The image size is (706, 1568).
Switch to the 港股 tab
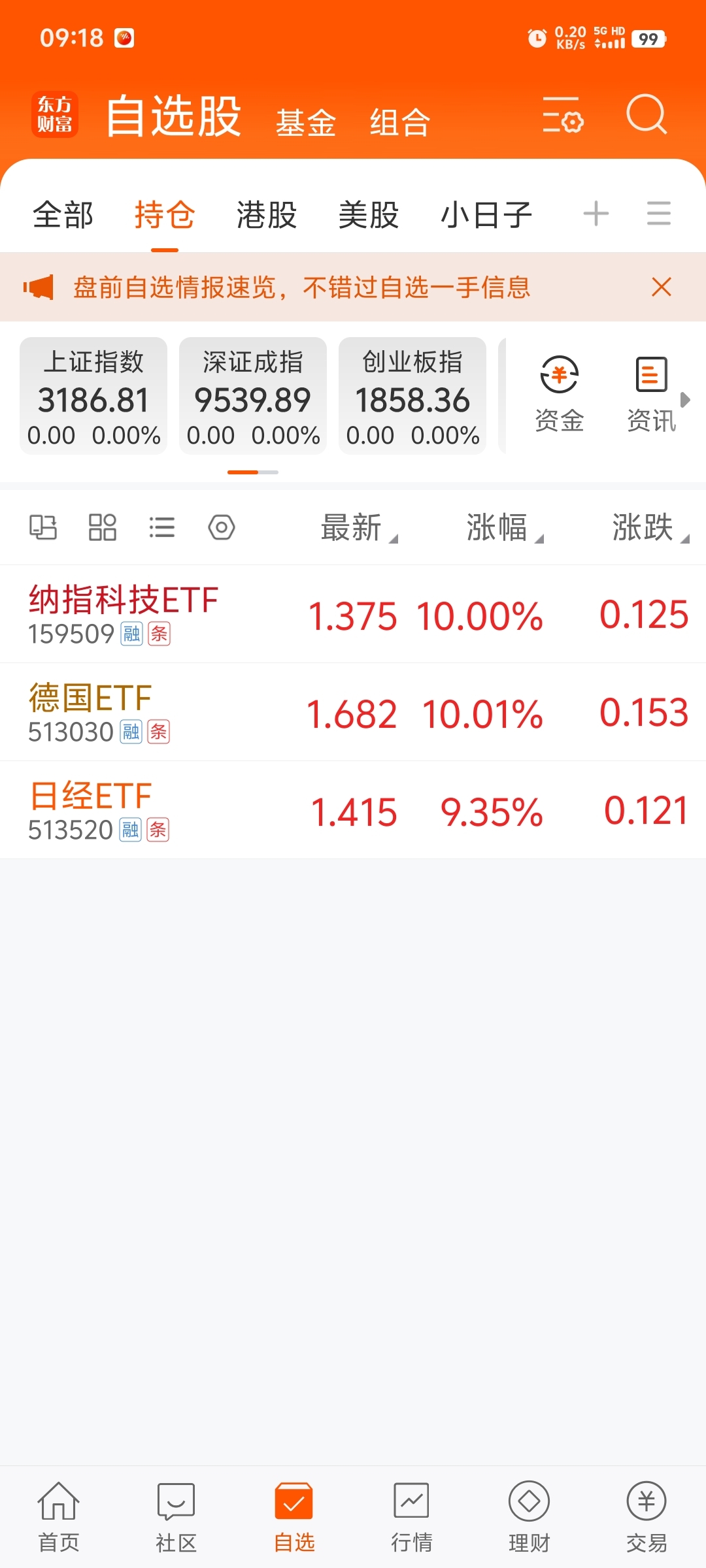click(x=265, y=214)
